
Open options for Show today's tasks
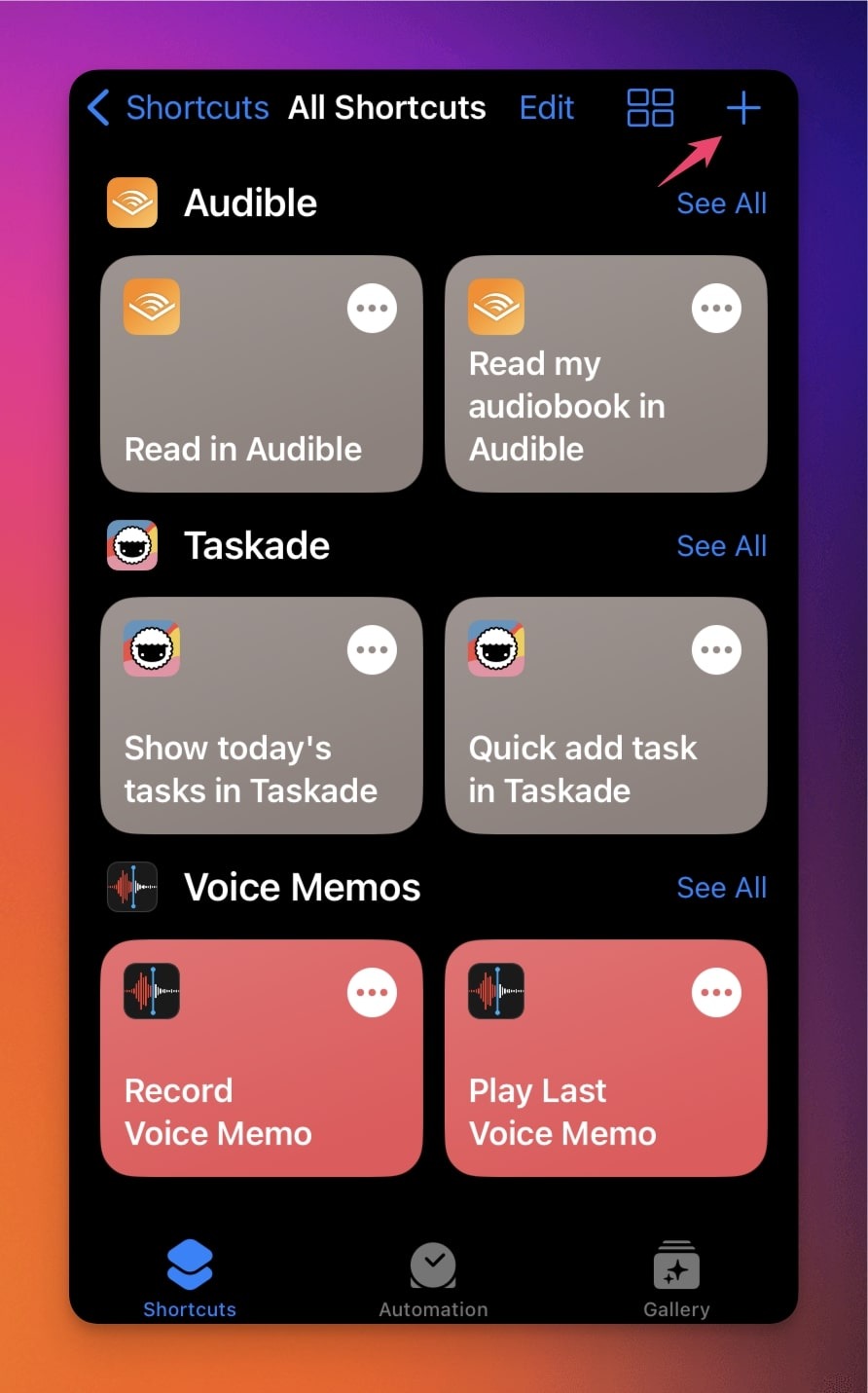click(372, 649)
